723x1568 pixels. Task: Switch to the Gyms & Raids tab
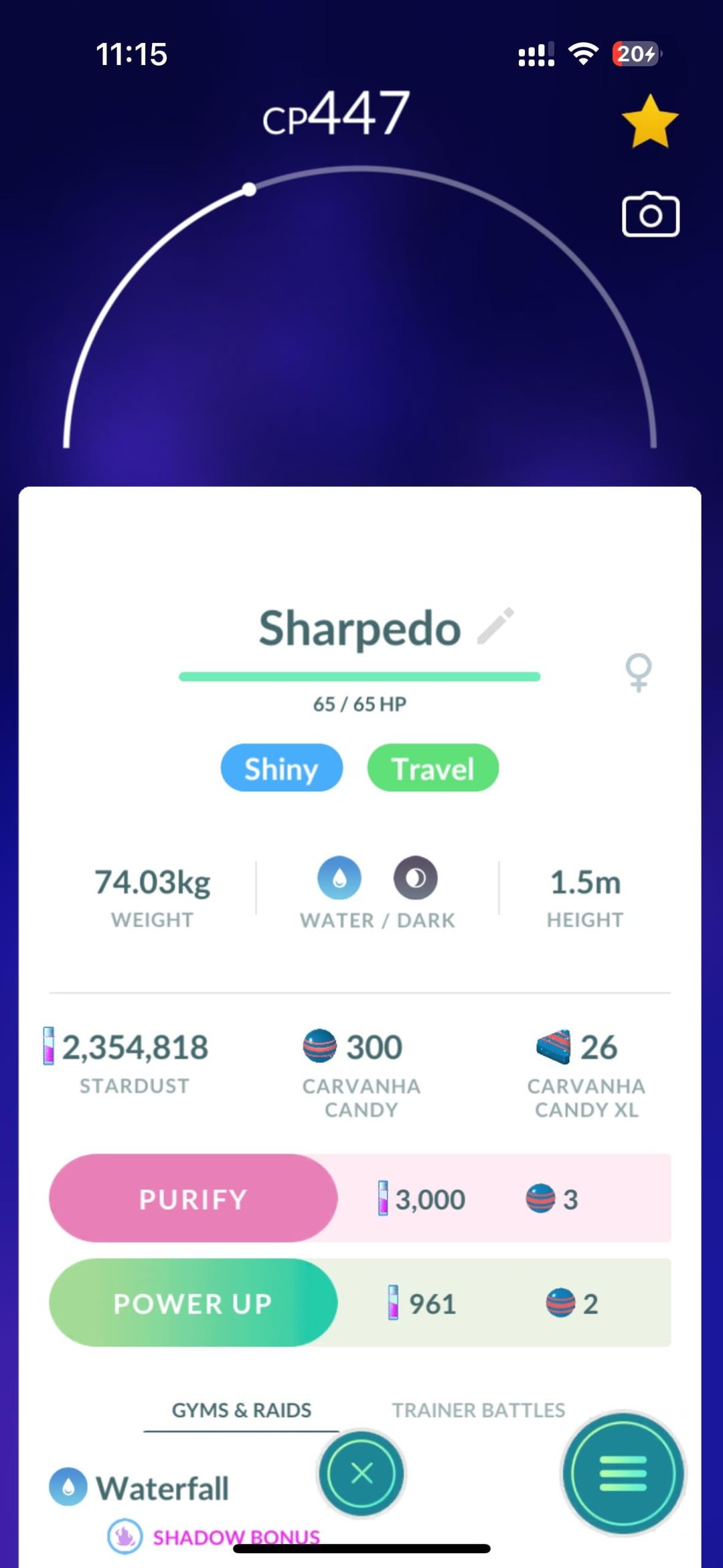click(242, 1410)
